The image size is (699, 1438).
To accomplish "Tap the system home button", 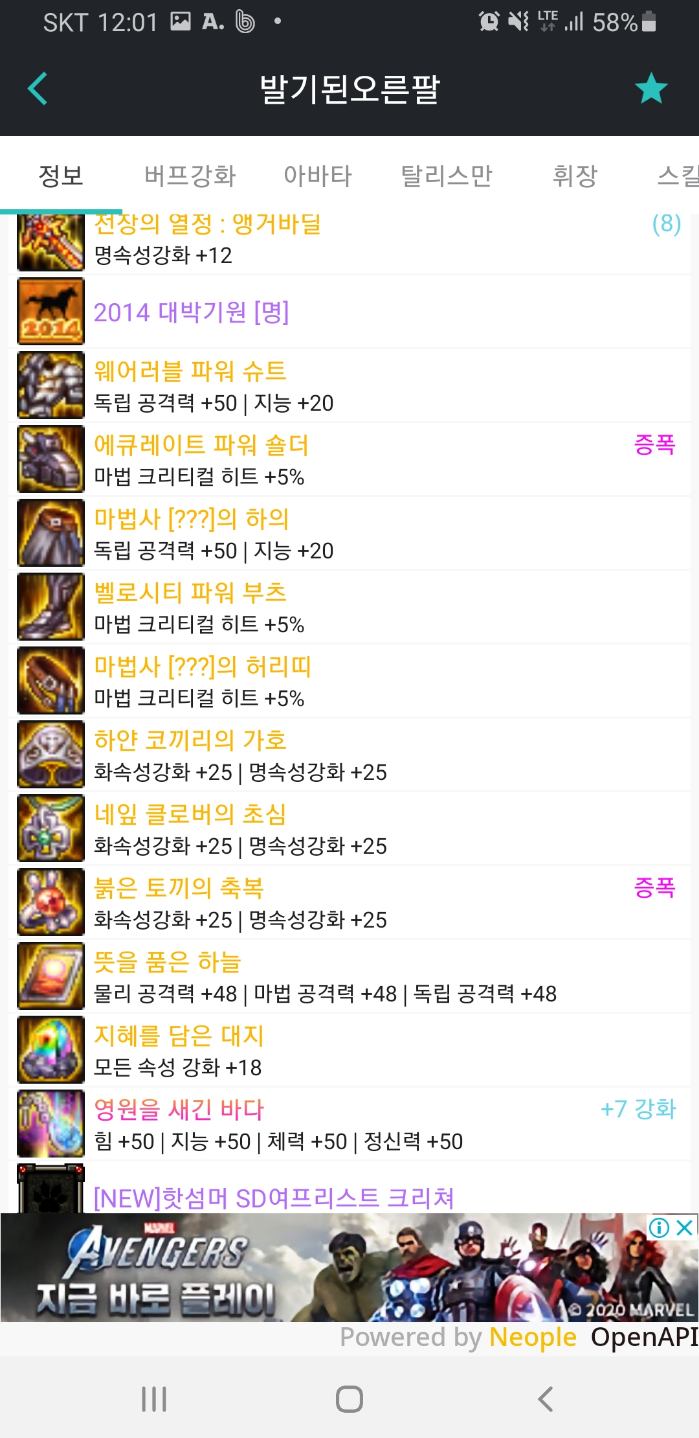I will 349,1398.
